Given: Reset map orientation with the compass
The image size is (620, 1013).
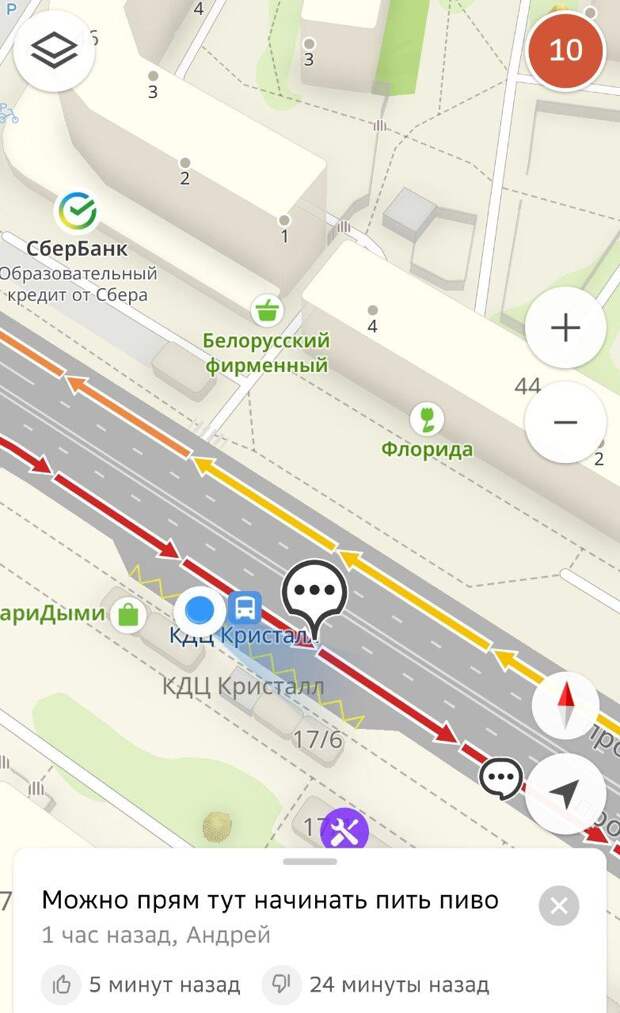Looking at the screenshot, I should (x=565, y=706).
